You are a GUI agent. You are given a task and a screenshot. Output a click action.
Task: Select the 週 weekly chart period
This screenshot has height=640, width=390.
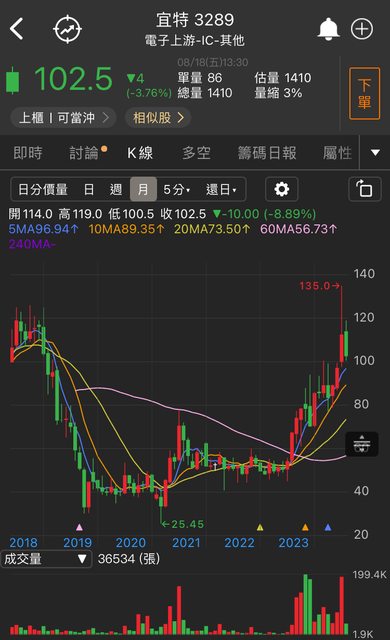click(116, 189)
